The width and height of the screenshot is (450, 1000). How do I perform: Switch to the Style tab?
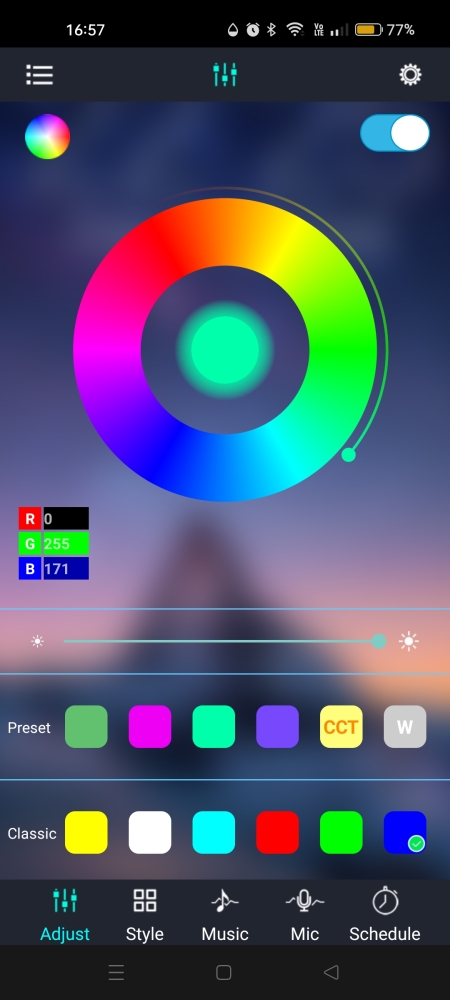[x=145, y=915]
